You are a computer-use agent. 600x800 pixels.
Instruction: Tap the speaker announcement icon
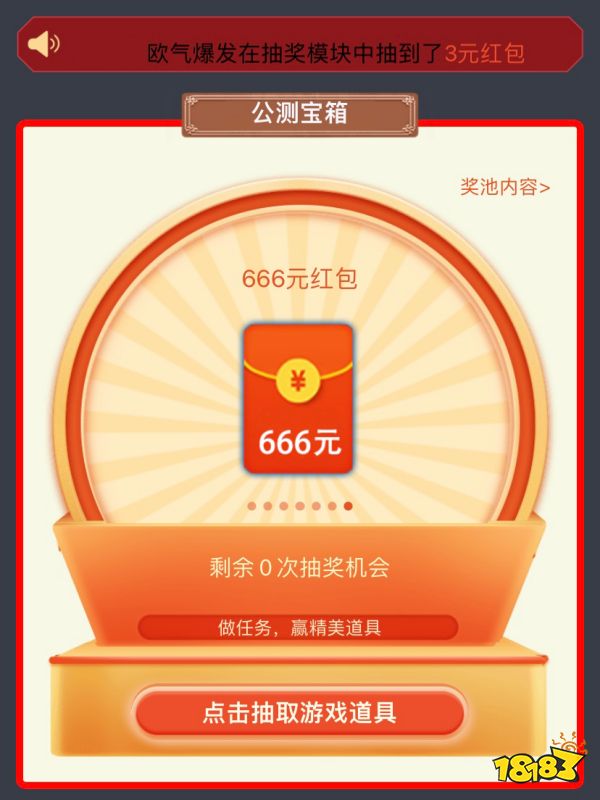(44, 44)
